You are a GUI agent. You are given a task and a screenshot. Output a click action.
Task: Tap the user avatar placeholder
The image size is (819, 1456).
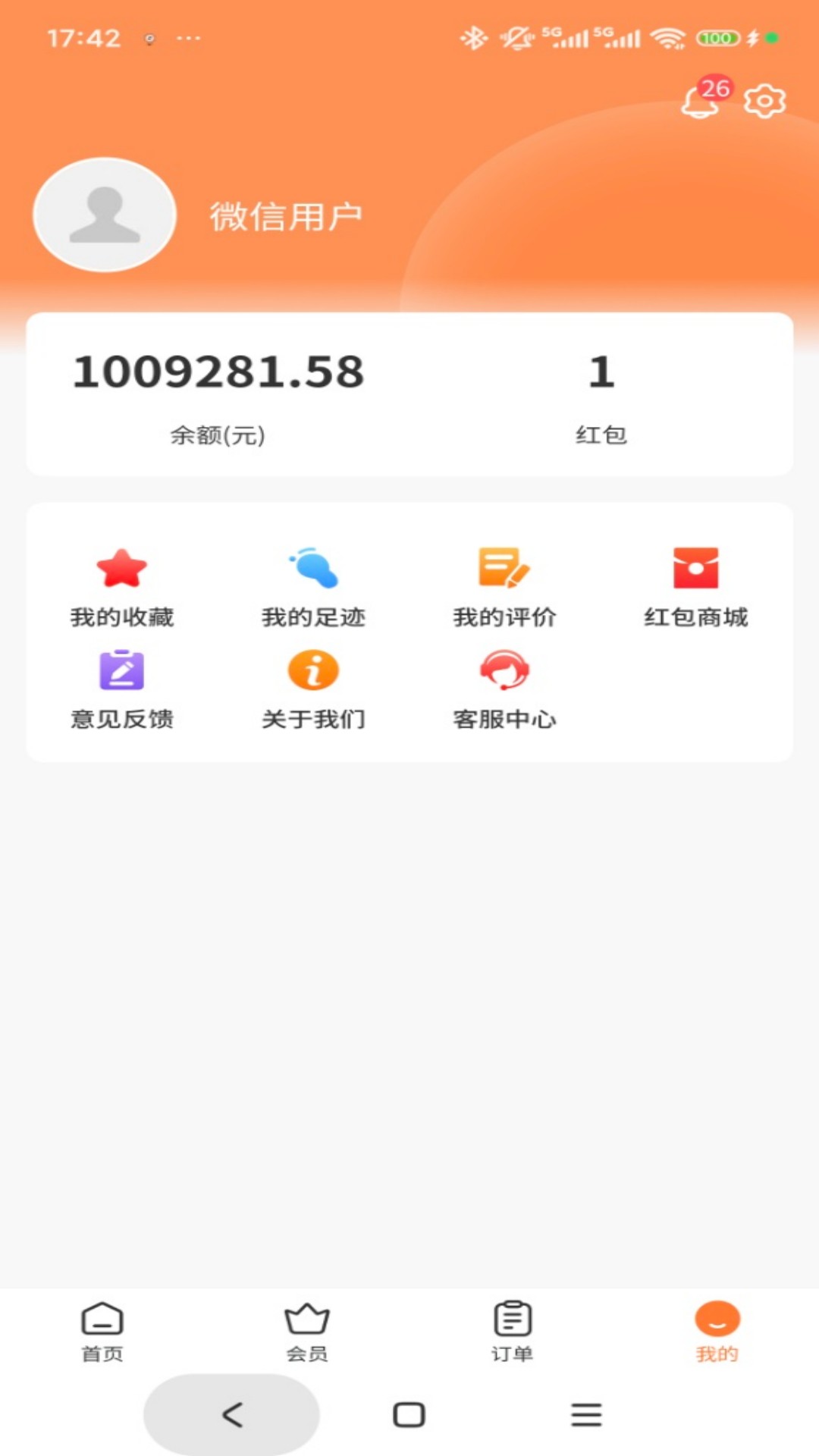pos(105,215)
